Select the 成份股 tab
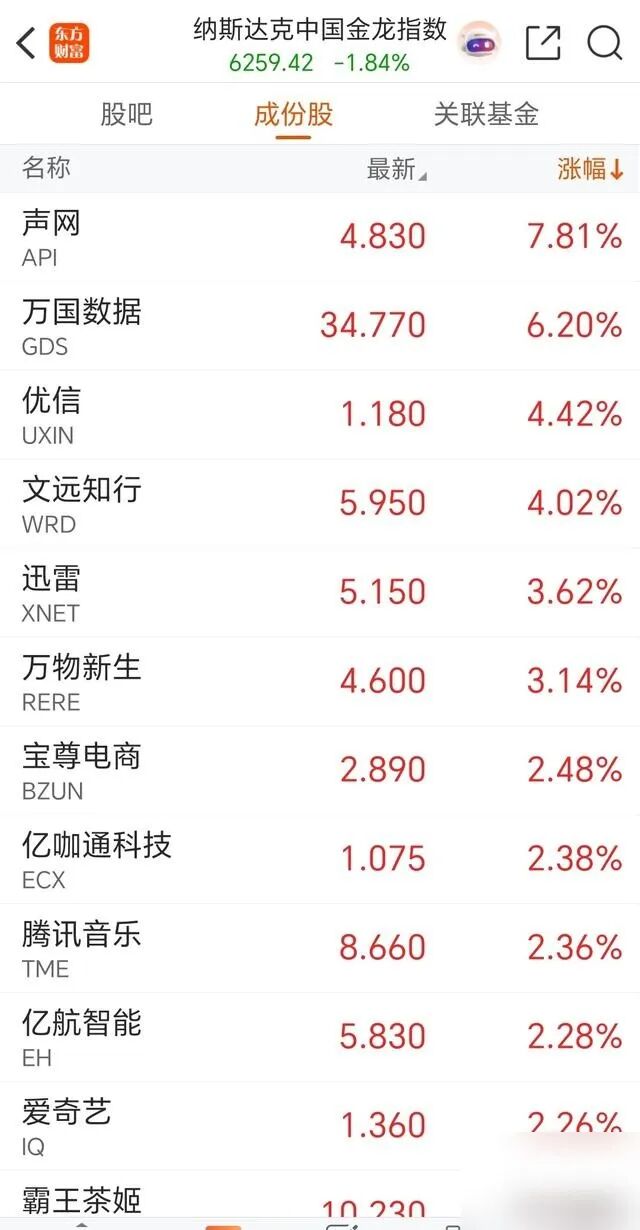The width and height of the screenshot is (640, 1230). (x=293, y=114)
